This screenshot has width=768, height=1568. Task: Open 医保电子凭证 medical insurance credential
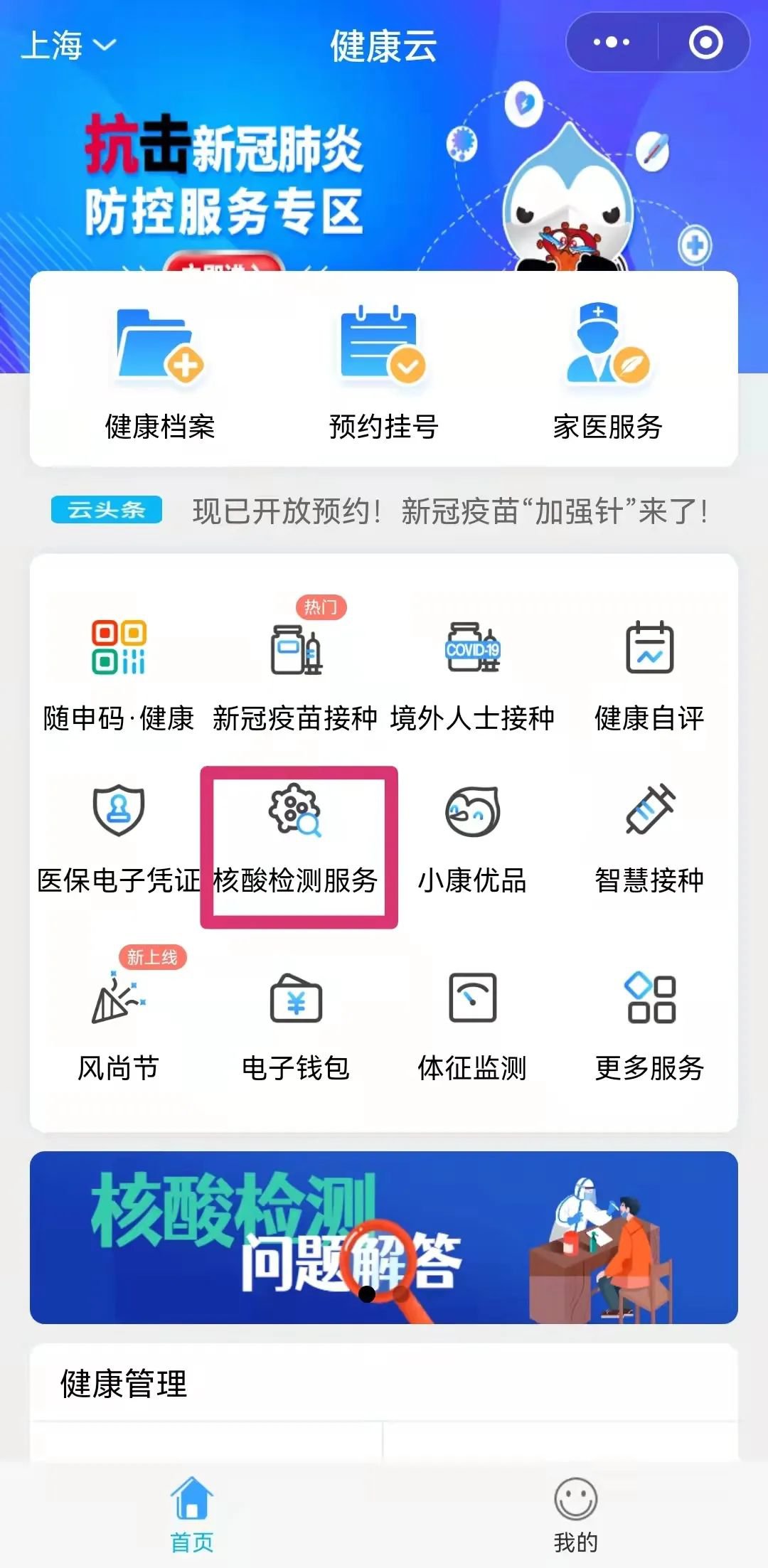click(118, 839)
